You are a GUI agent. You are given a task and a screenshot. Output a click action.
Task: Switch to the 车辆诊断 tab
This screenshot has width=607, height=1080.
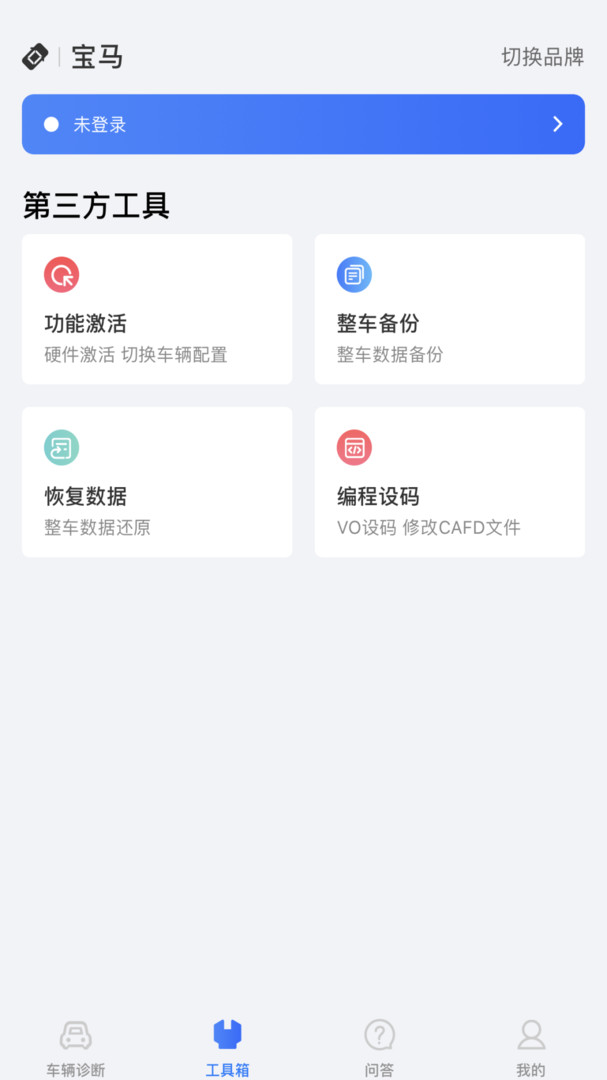coord(76,1048)
